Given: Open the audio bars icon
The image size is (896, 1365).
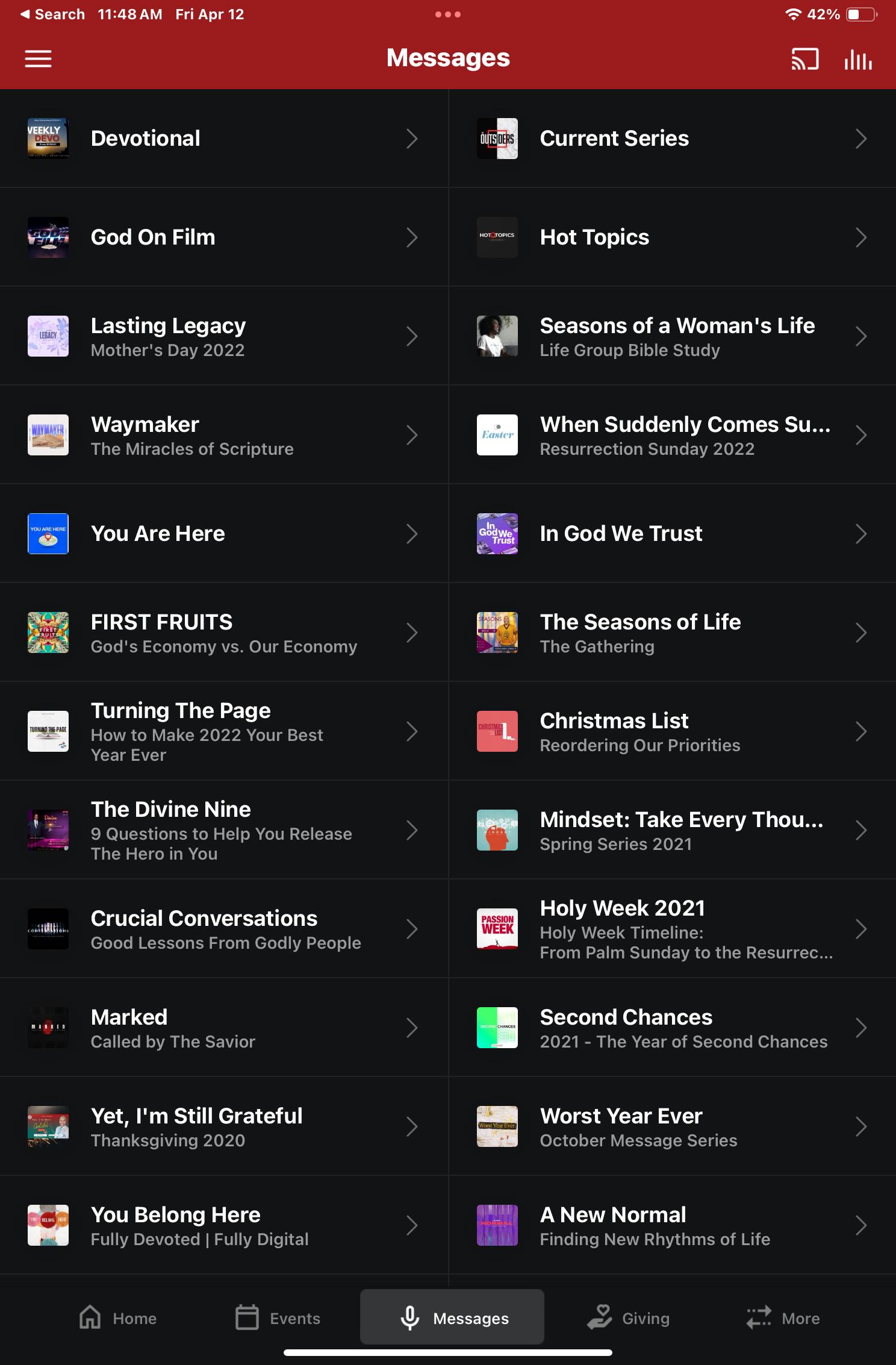Looking at the screenshot, I should click(x=857, y=59).
